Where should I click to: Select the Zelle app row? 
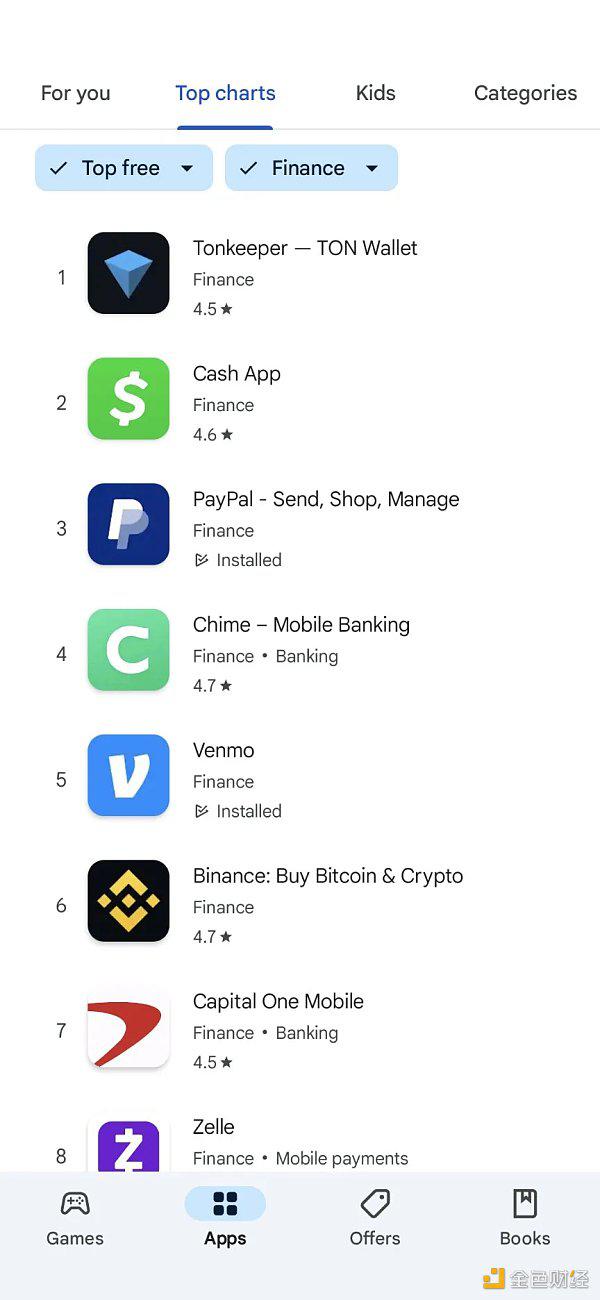point(300,1142)
